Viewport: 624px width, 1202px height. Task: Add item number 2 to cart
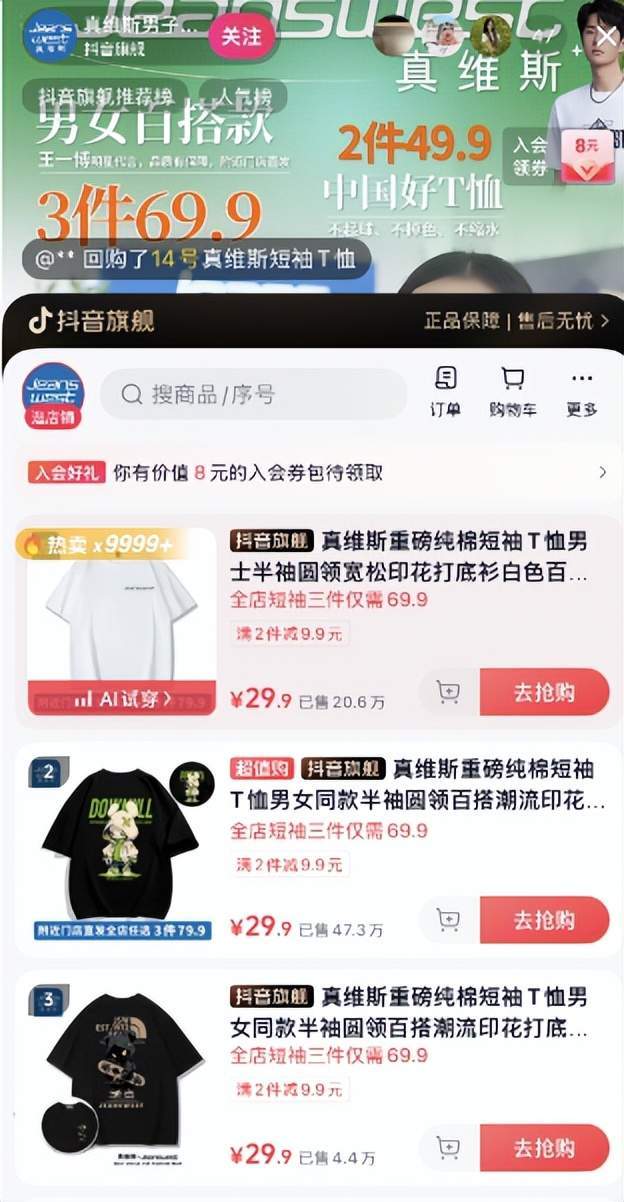pos(448,920)
